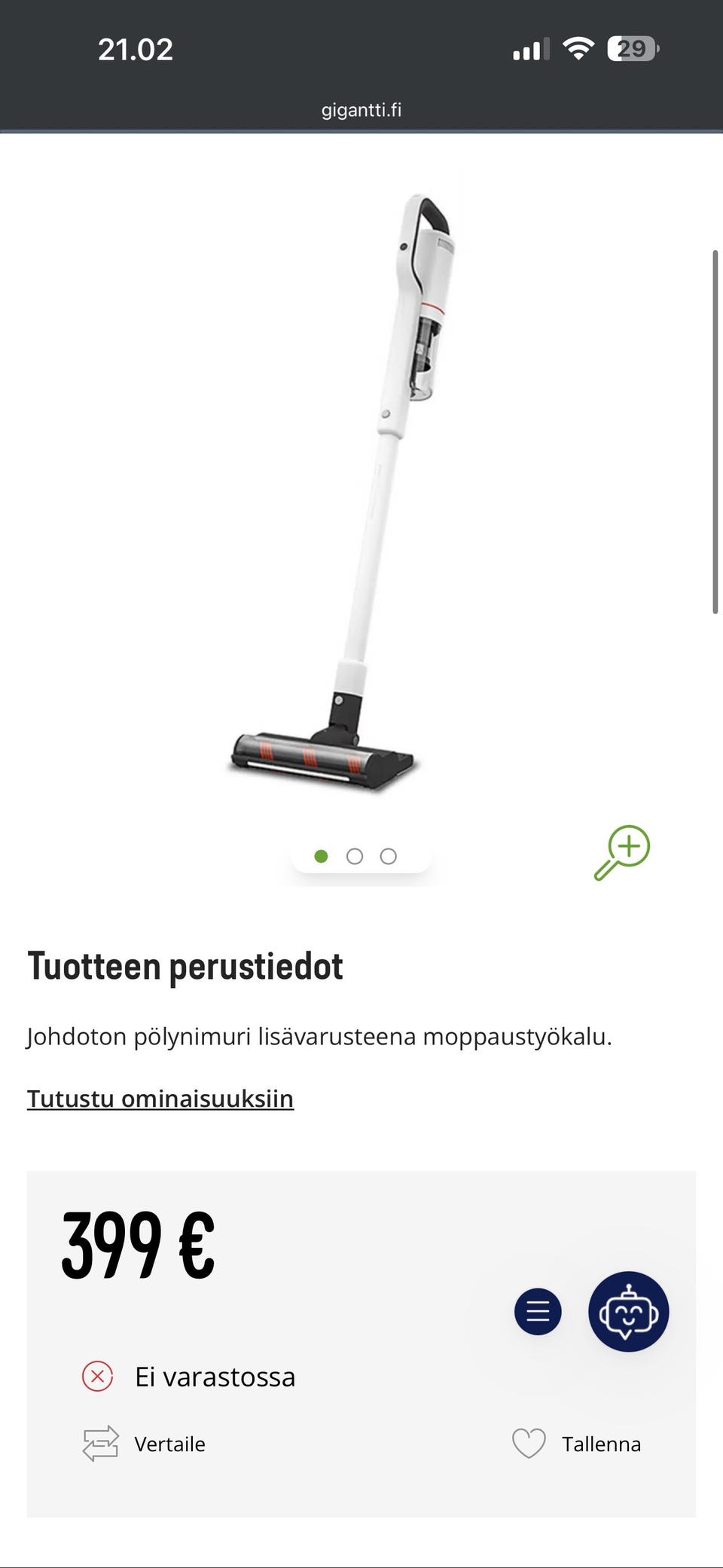The image size is (723, 1568).
Task: Click the vacuum cleaner product image
Action: point(361,482)
